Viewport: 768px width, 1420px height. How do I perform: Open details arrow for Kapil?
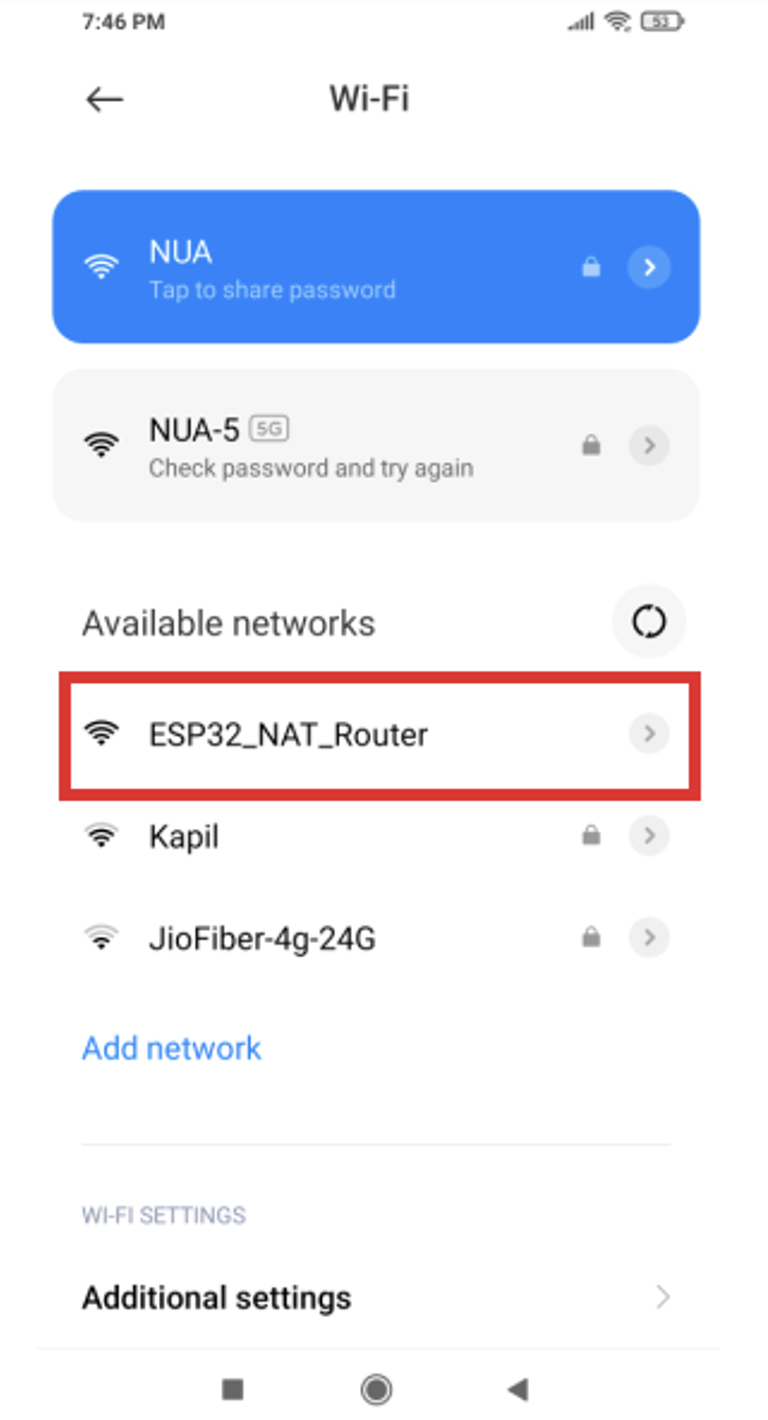[x=649, y=836]
